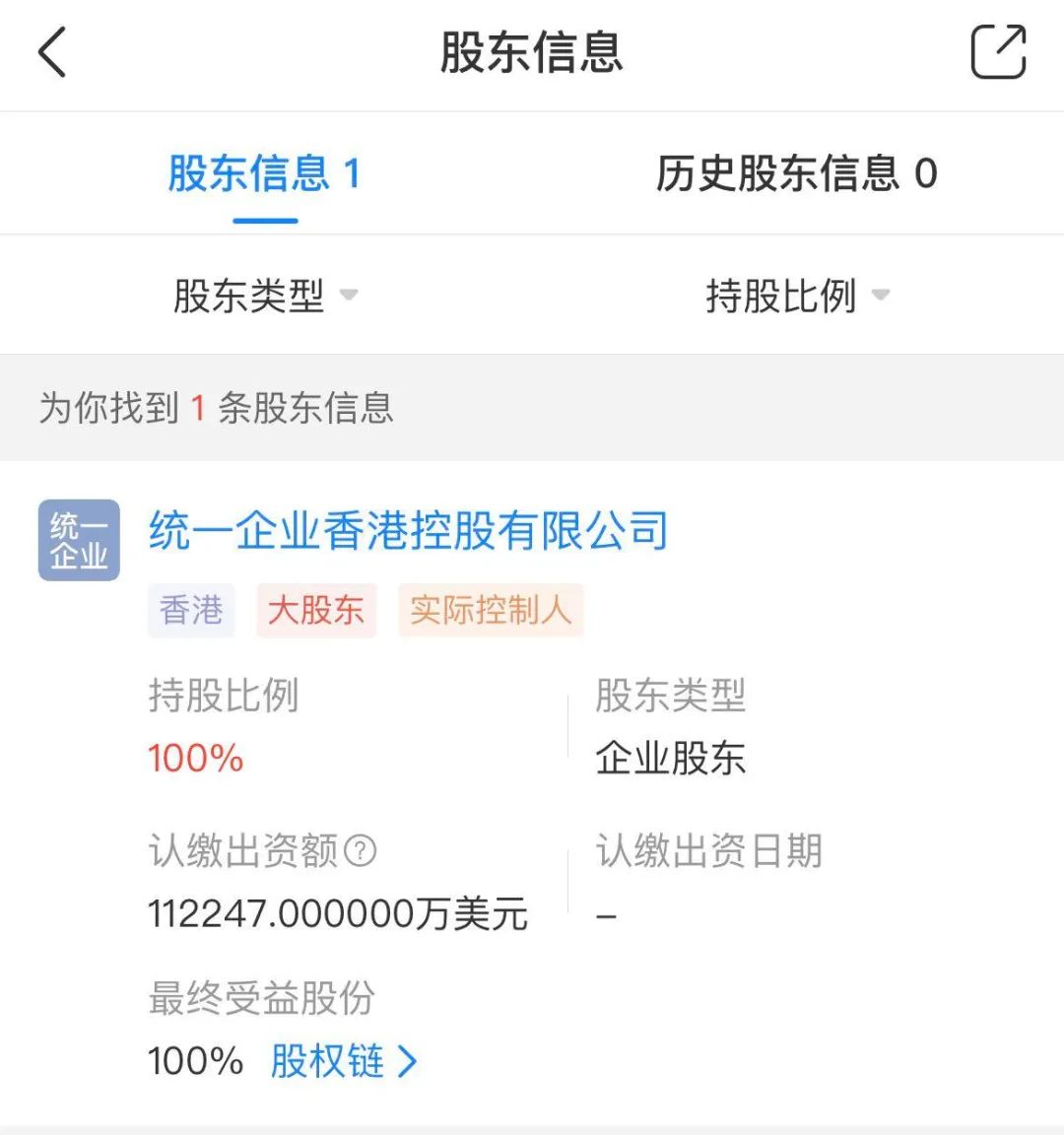This screenshot has height=1135, width=1064.
Task: View the 股权链 equity chain
Action: [x=343, y=1061]
